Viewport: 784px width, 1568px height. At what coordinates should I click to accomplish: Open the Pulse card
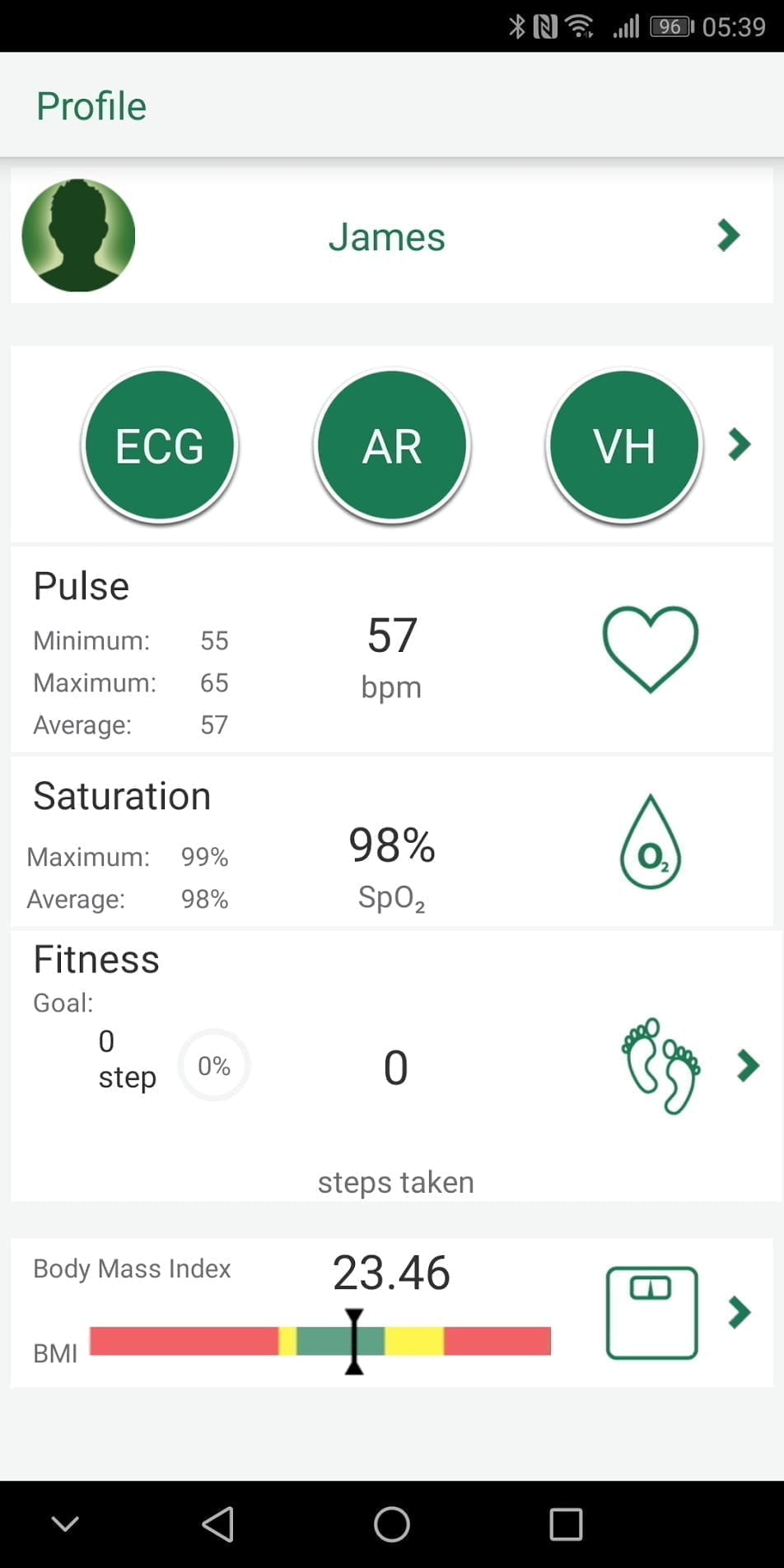click(391, 650)
